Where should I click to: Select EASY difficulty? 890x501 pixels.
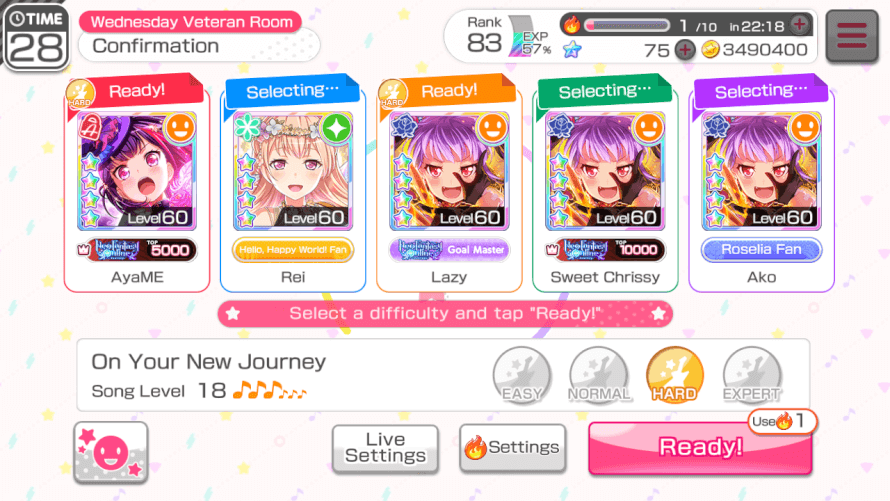522,375
